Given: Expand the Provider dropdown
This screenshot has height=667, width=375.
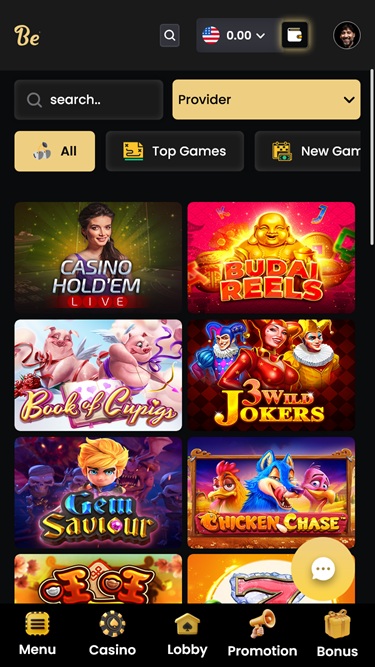Looking at the screenshot, I should [266, 100].
